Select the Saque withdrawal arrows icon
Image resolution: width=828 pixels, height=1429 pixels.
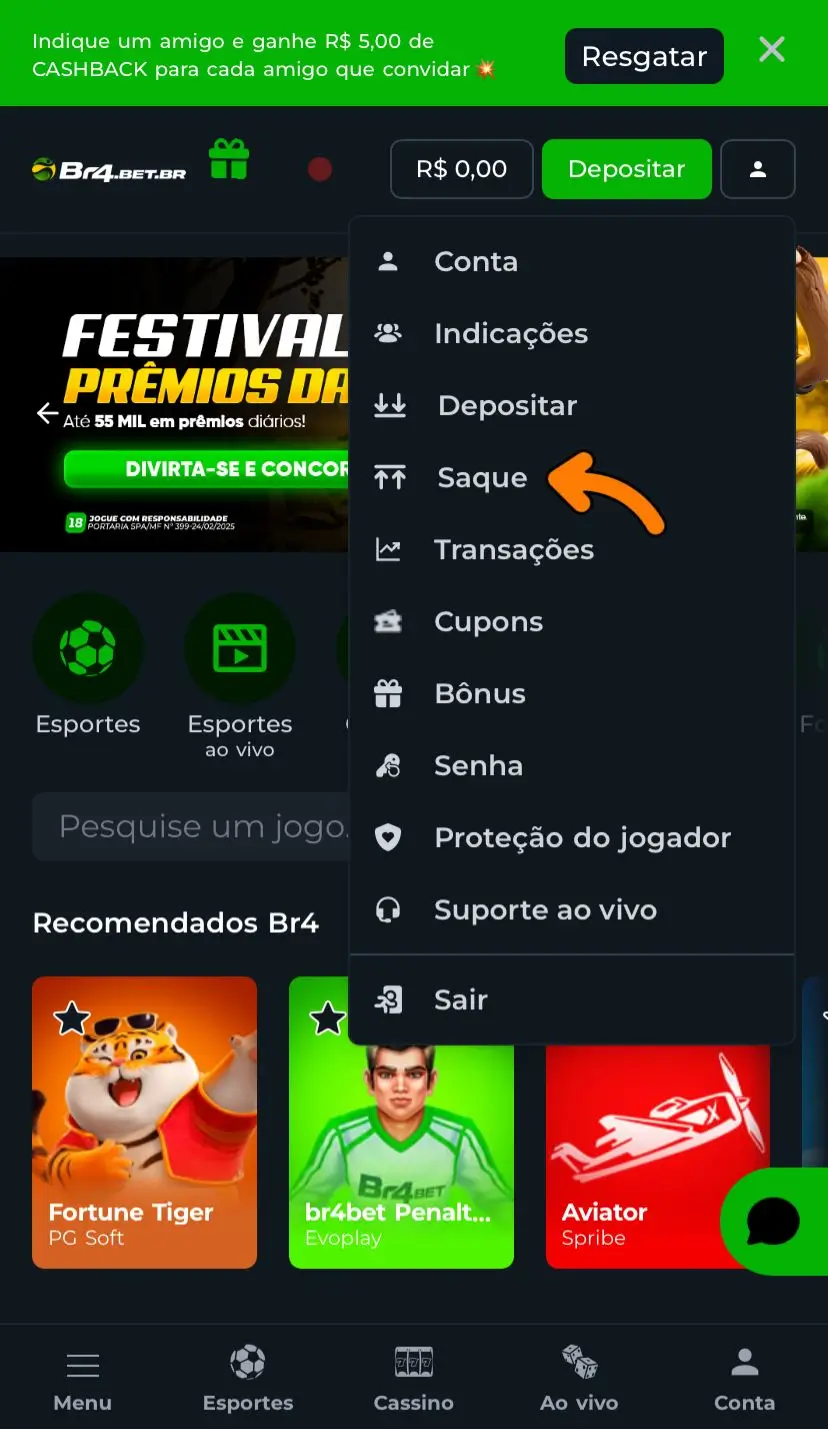coord(390,477)
